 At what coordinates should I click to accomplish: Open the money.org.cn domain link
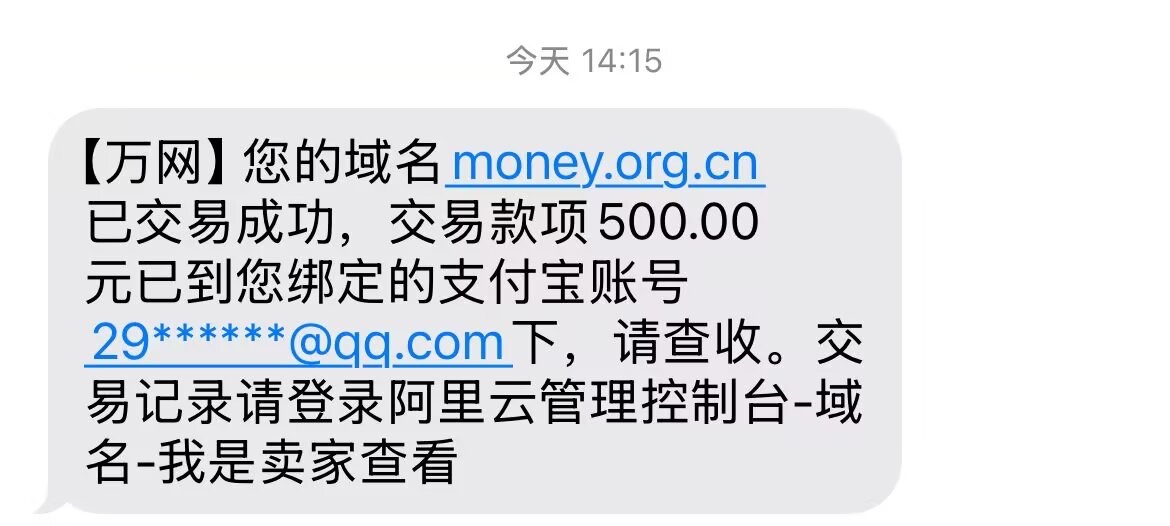pos(606,163)
